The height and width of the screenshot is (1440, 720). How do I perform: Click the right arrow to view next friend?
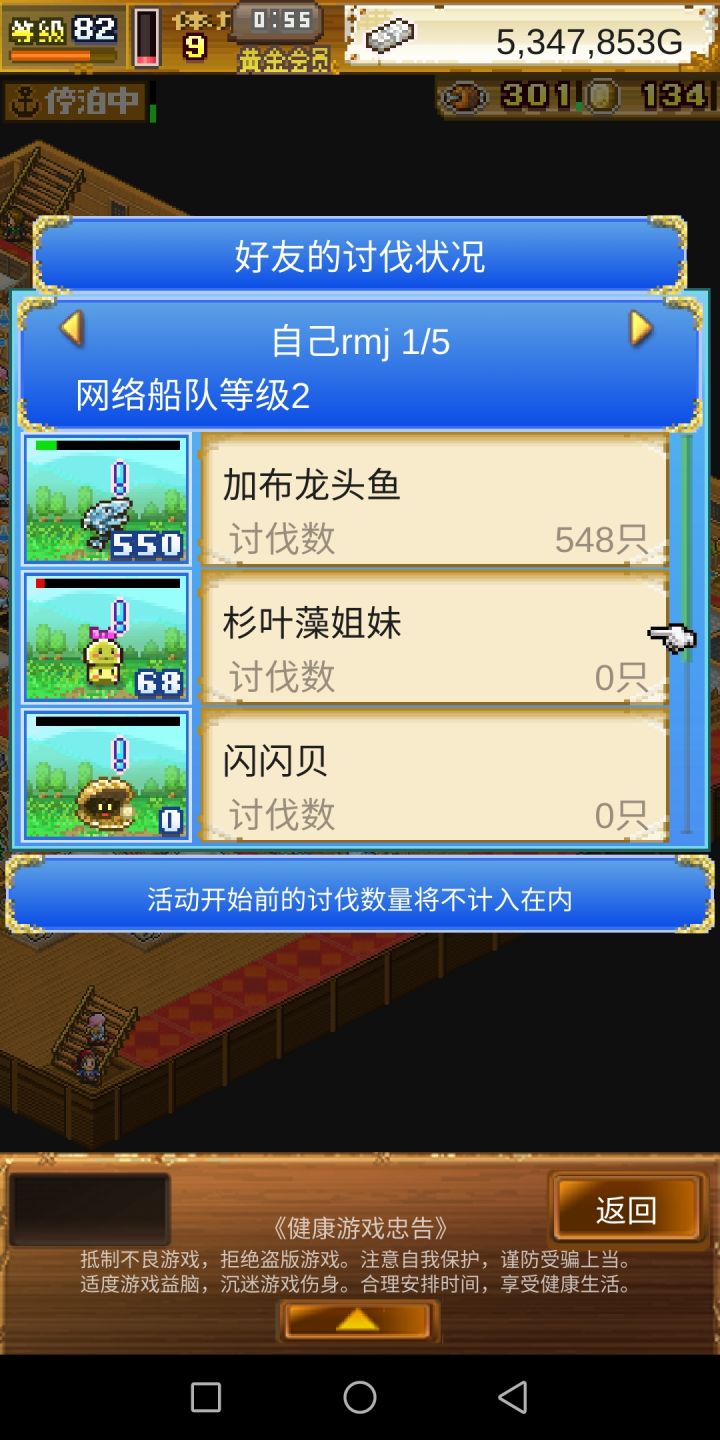641,328
